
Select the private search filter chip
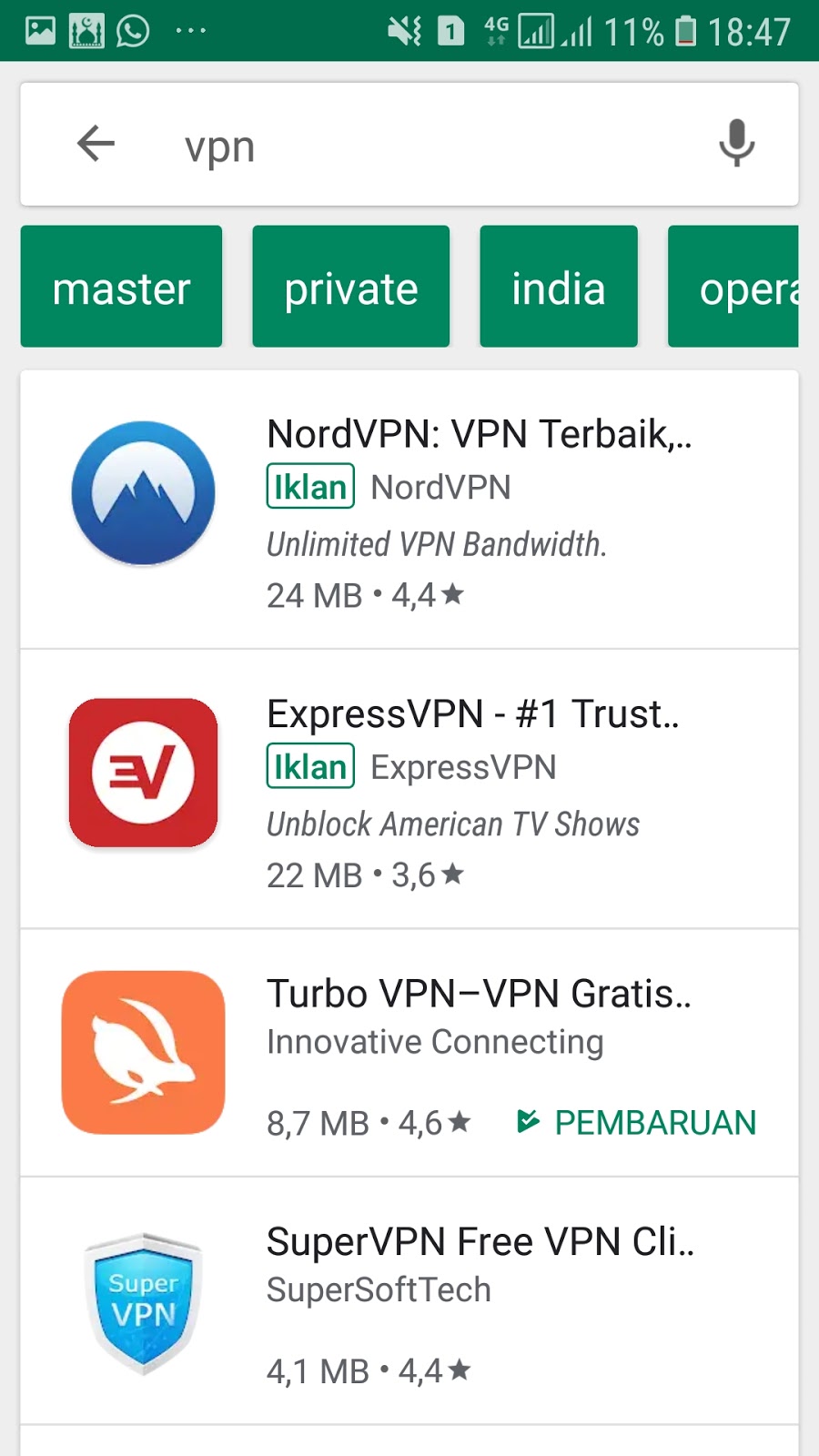pyautogui.click(x=350, y=286)
